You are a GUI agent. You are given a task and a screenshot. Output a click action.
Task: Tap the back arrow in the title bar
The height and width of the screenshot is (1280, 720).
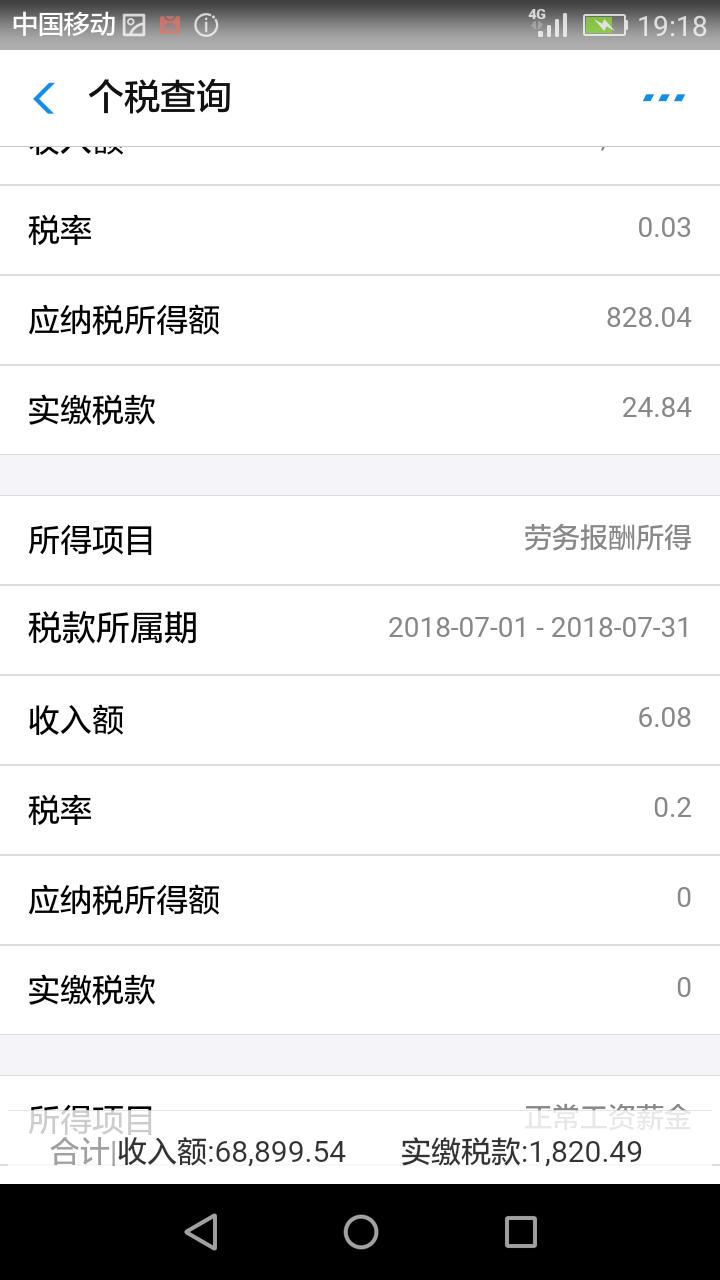point(42,99)
